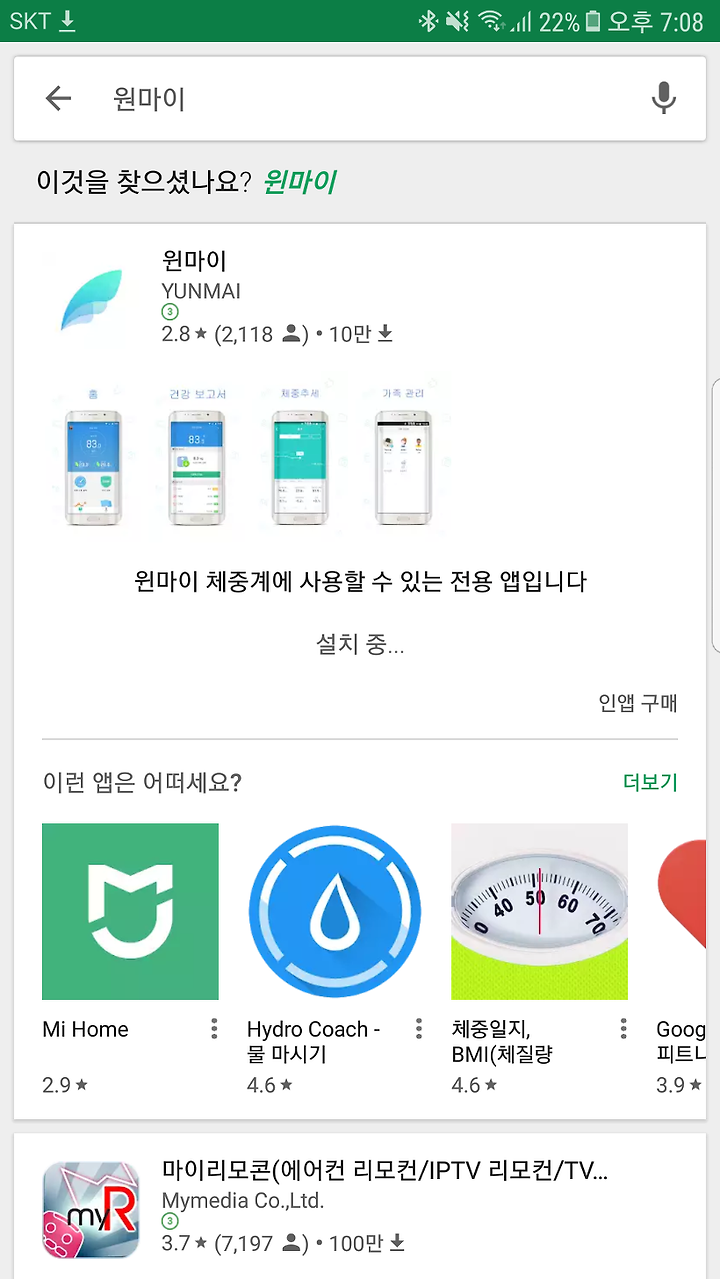Open options menu for Mi Home

coord(214,1029)
